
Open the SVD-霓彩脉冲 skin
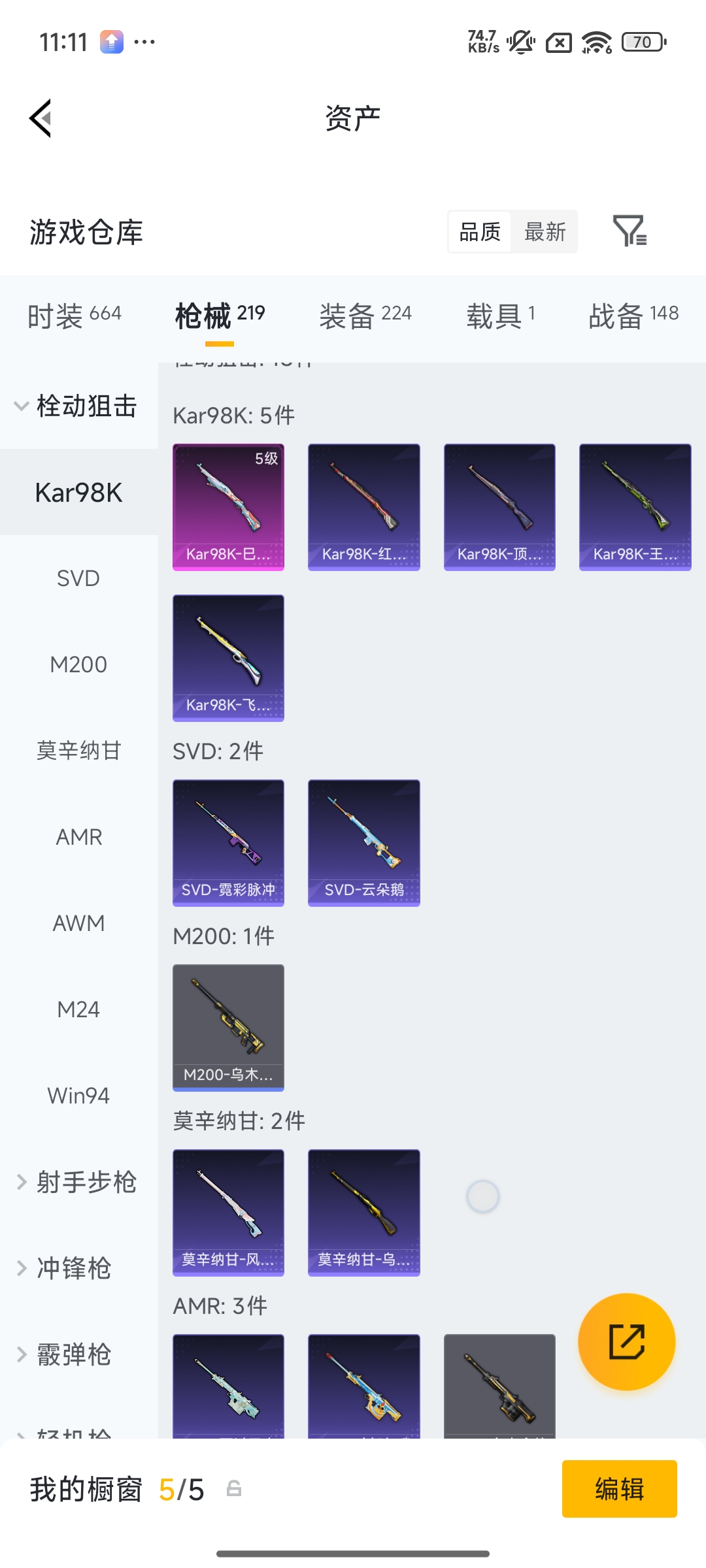[228, 842]
